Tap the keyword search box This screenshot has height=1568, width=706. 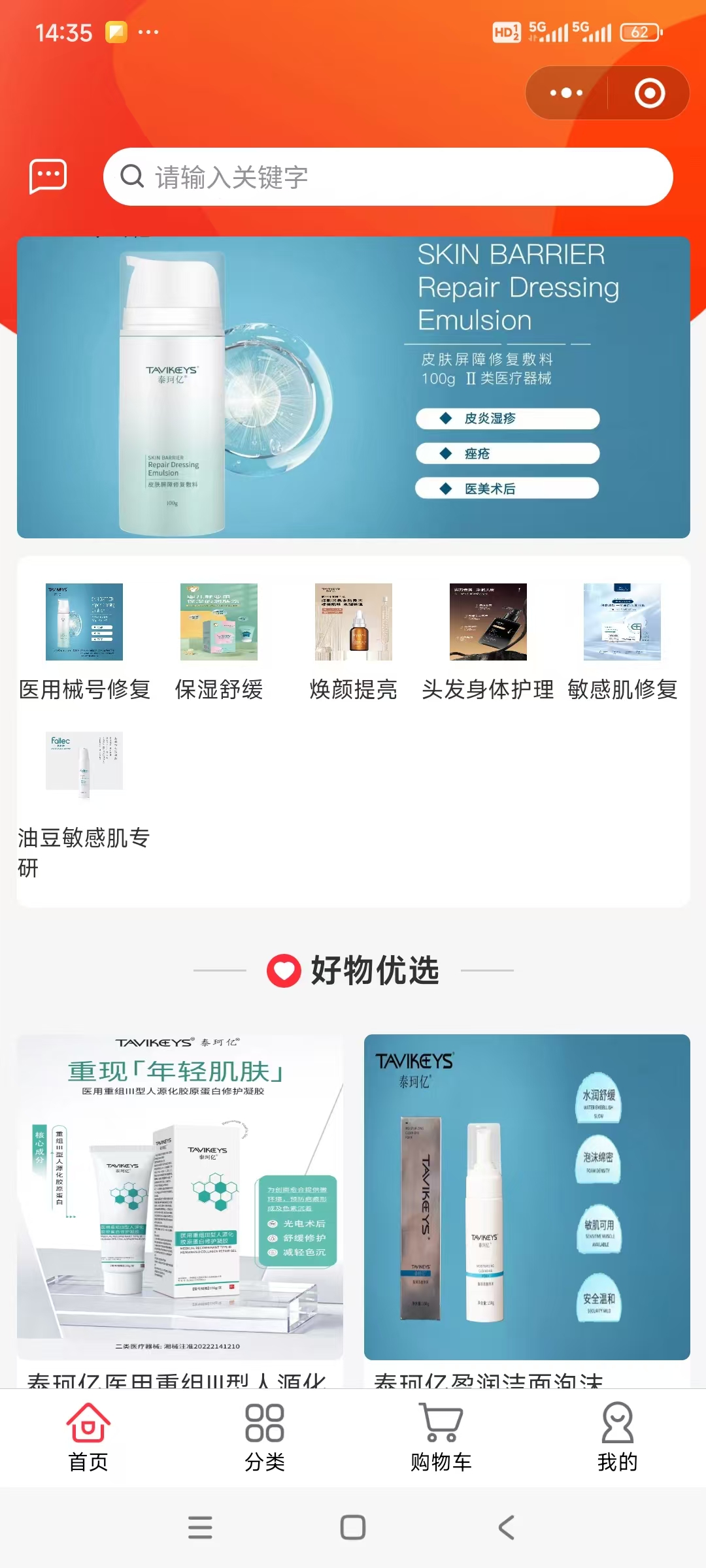[388, 177]
